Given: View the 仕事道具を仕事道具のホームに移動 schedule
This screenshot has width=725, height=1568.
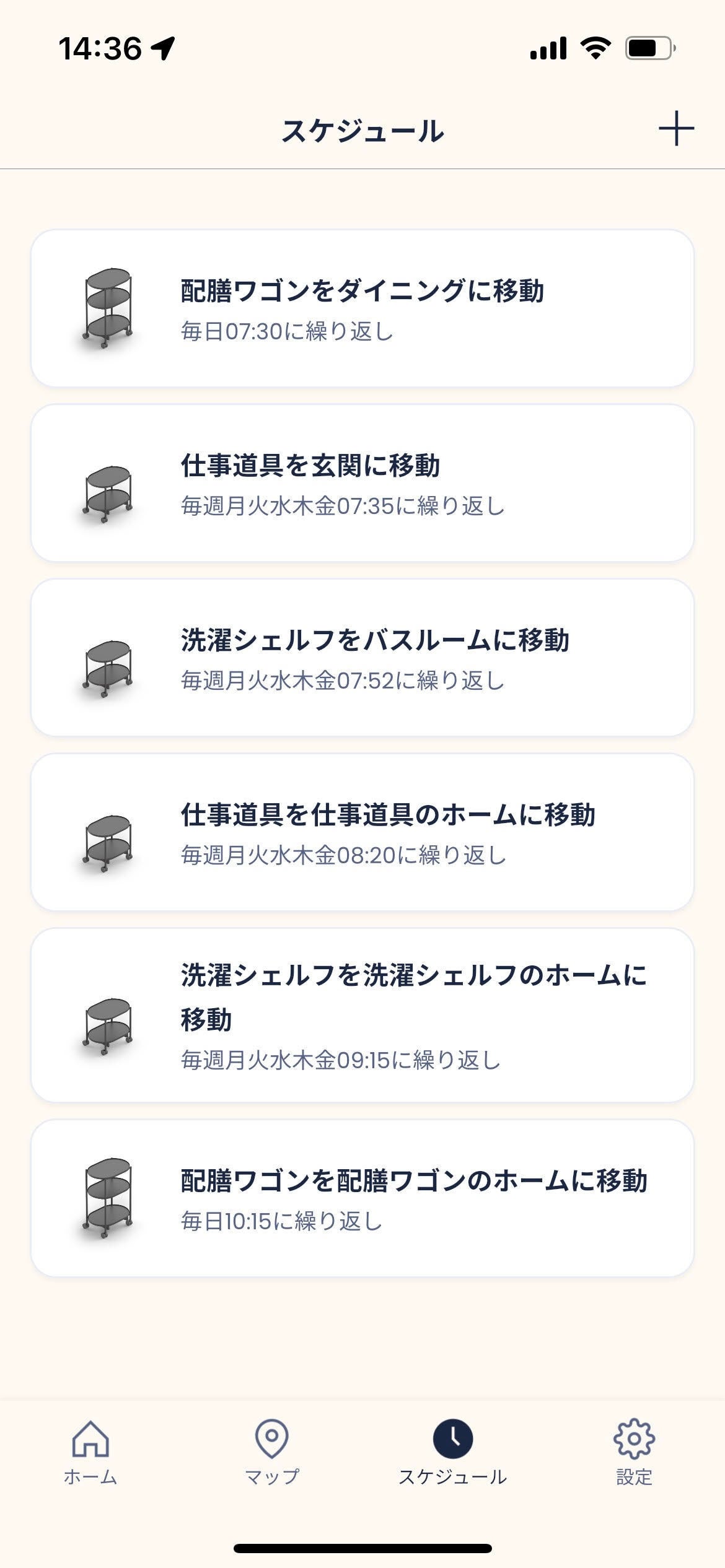Looking at the screenshot, I should [362, 832].
